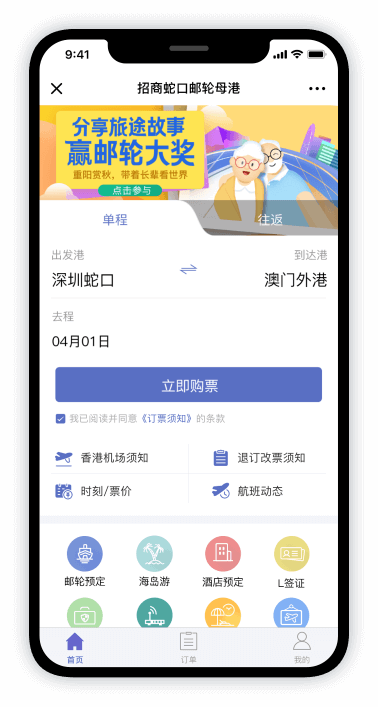Check 时刻/票价 schedule and fares
378x707 pixels.
click(93, 491)
